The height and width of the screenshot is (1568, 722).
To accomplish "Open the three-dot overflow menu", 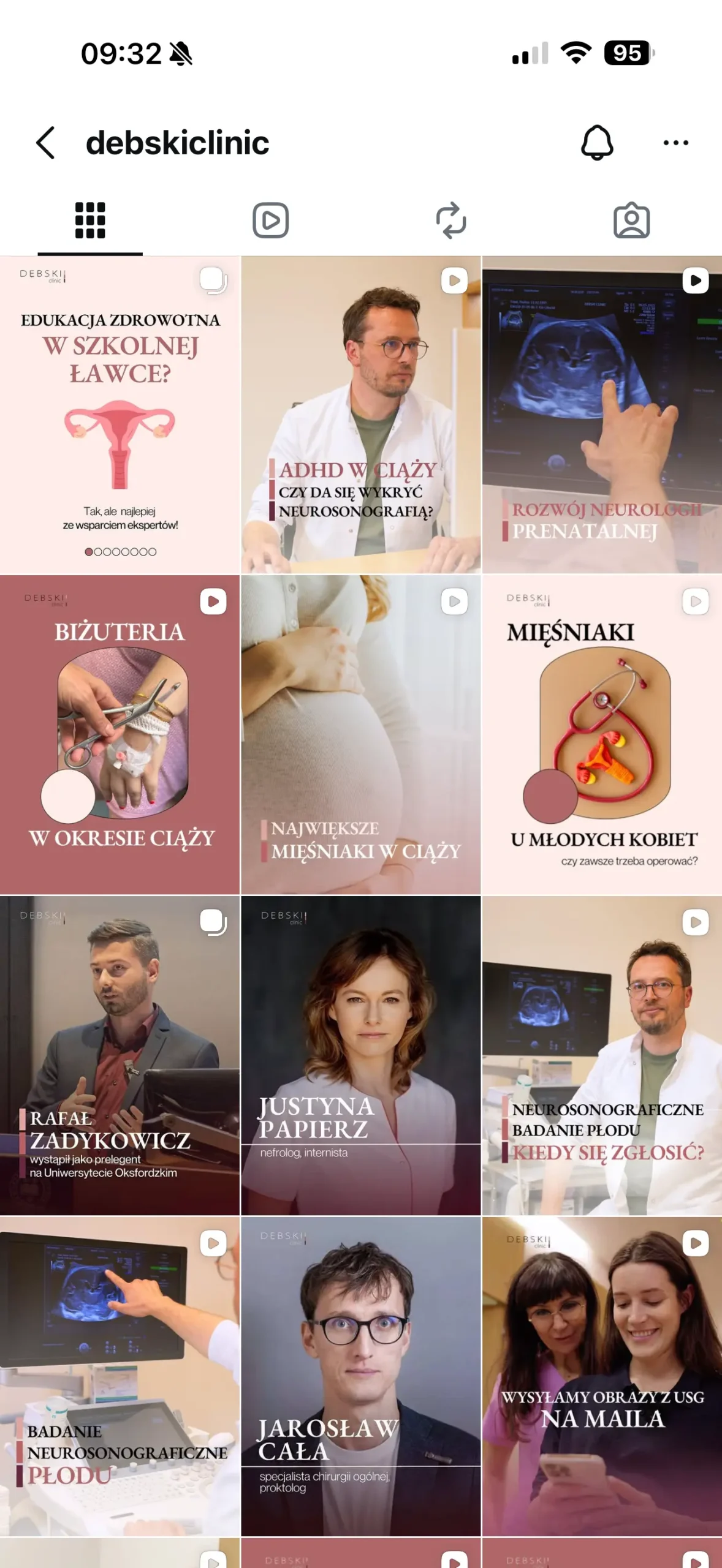I will click(675, 143).
